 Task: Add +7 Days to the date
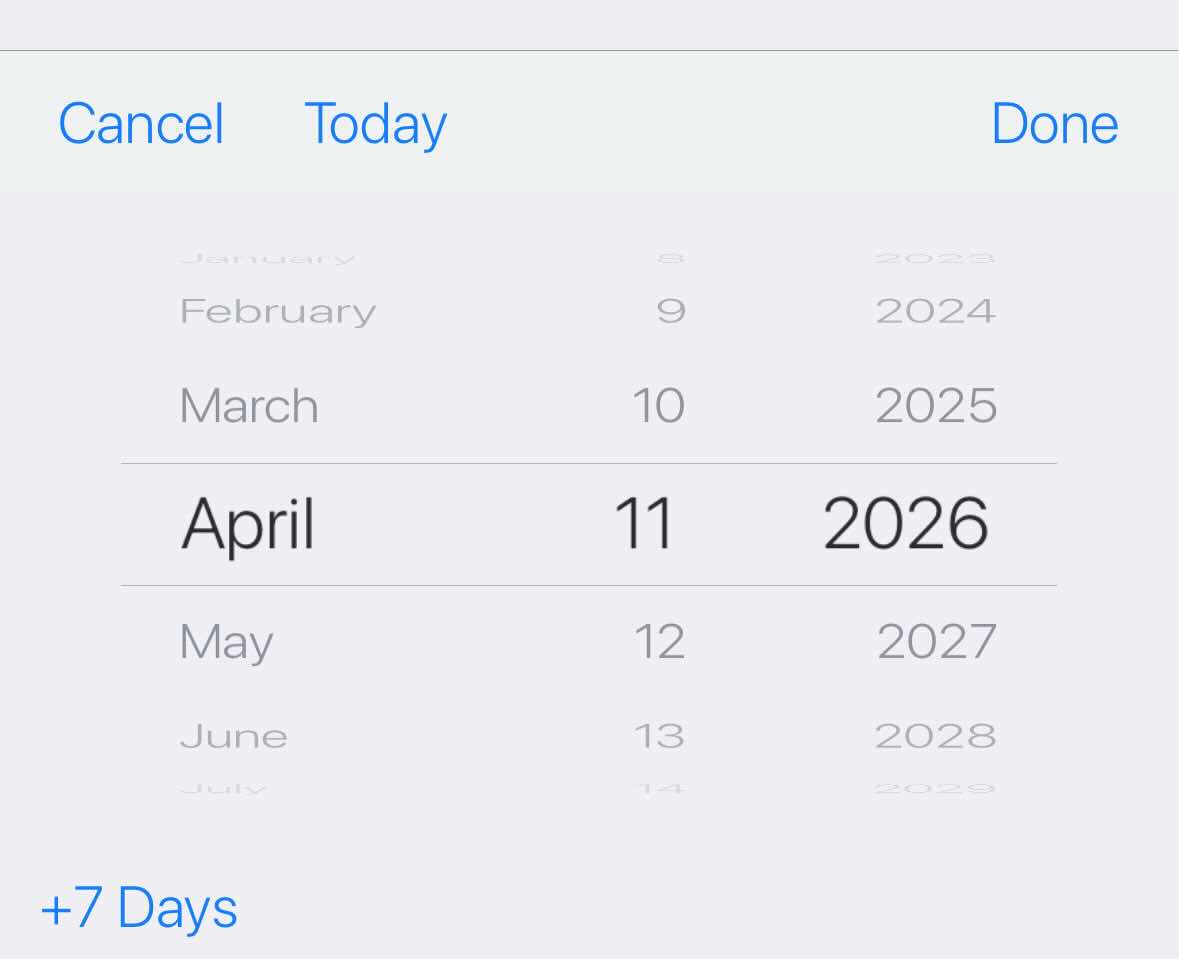point(139,908)
